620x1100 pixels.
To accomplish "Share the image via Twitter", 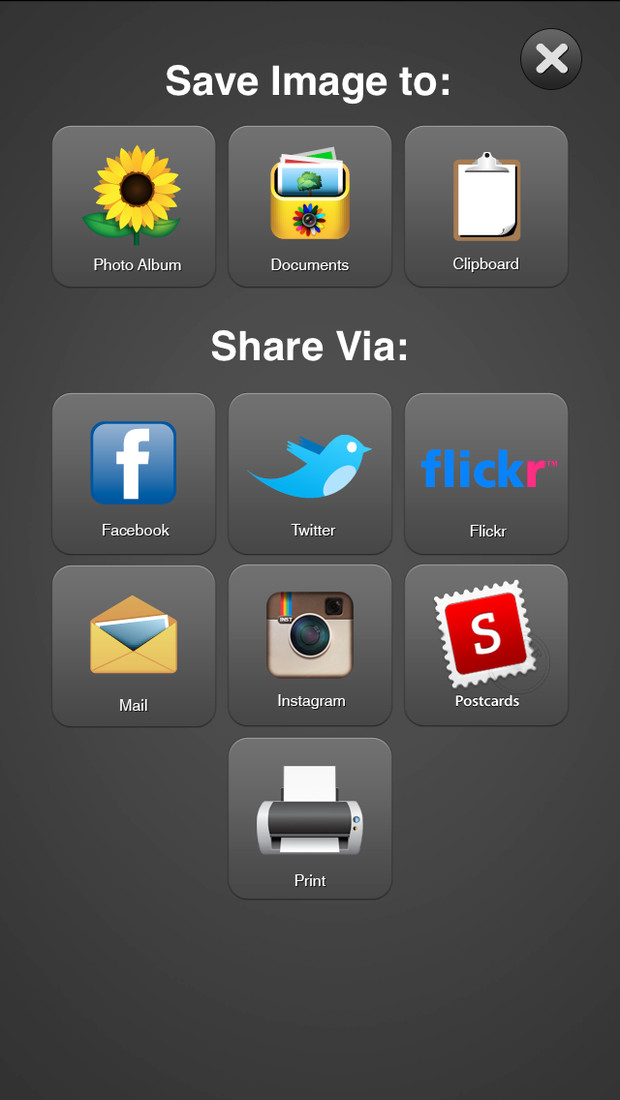I will coord(310,474).
